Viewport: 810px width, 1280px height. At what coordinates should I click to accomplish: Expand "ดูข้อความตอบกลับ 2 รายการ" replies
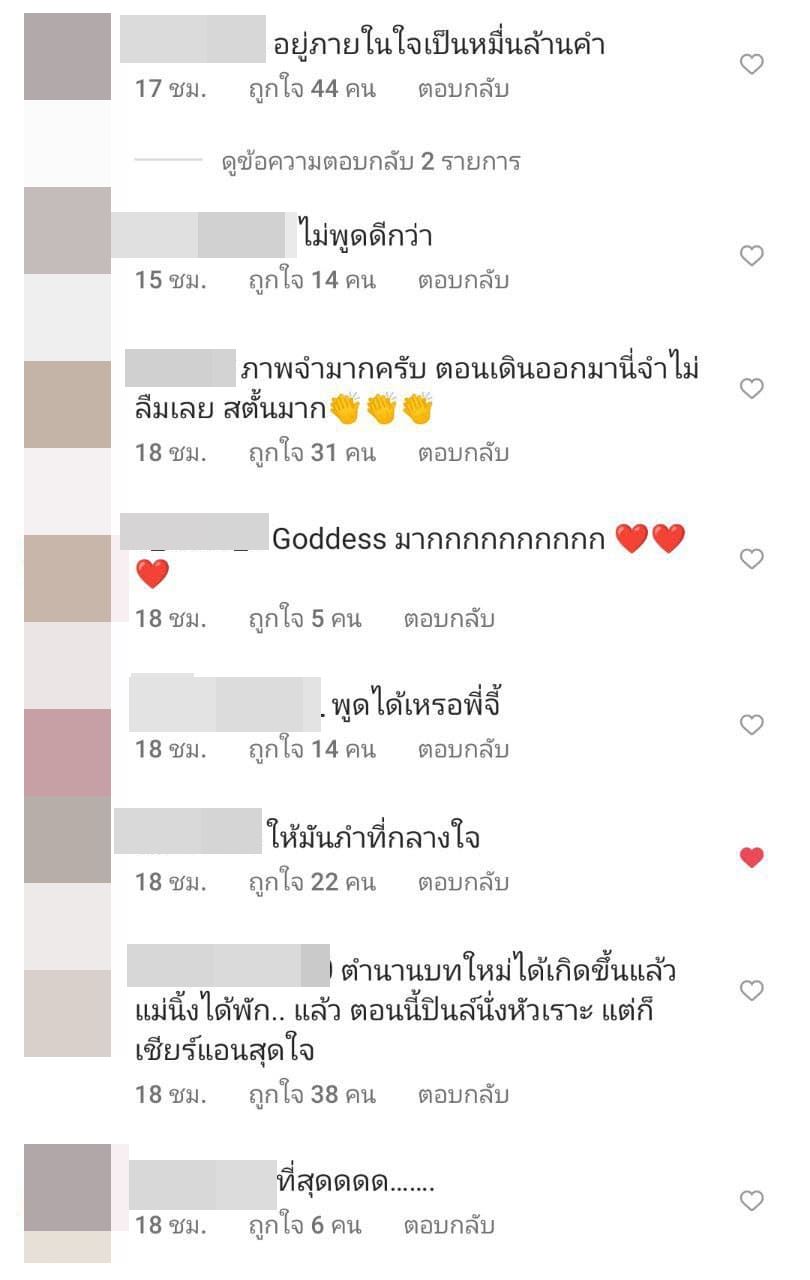click(x=370, y=161)
